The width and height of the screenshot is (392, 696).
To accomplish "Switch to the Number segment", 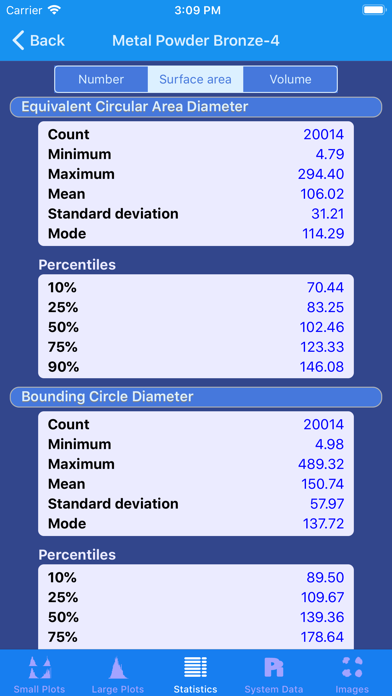I will point(101,79).
